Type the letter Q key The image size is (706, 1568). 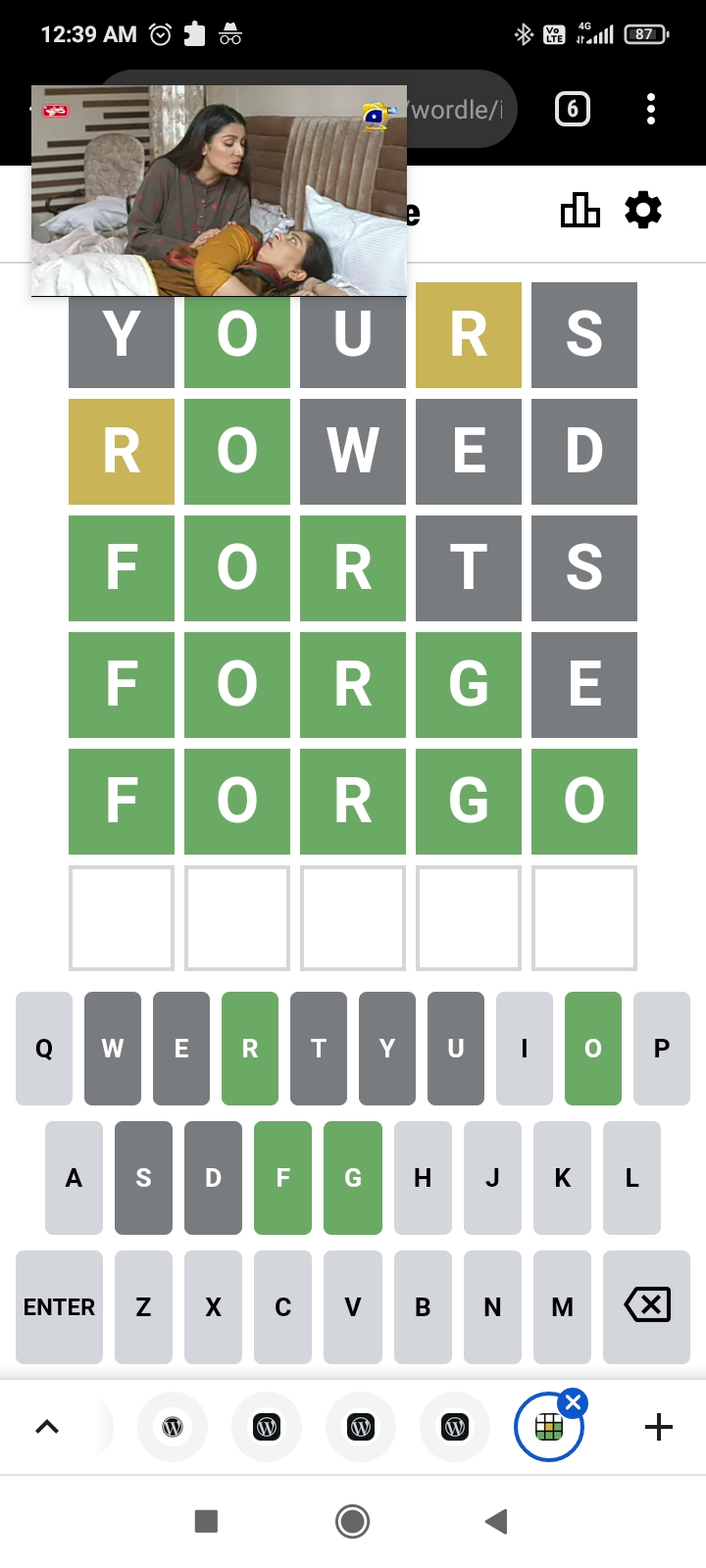click(44, 1049)
